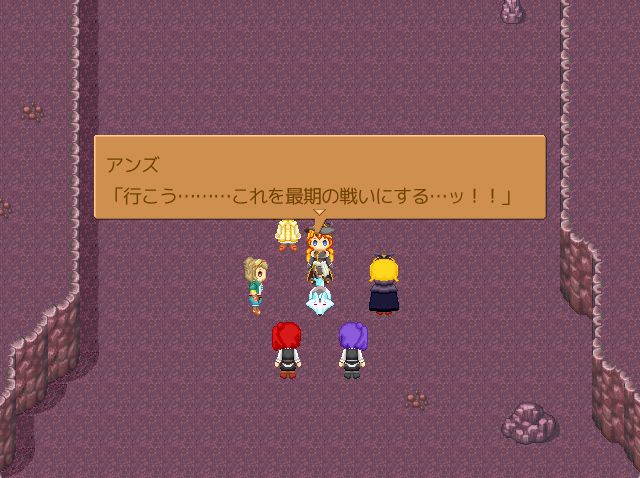Viewport: 640px width, 478px height.
Task: Tap Anzu's dialogue box to advance
Action: click(x=320, y=177)
